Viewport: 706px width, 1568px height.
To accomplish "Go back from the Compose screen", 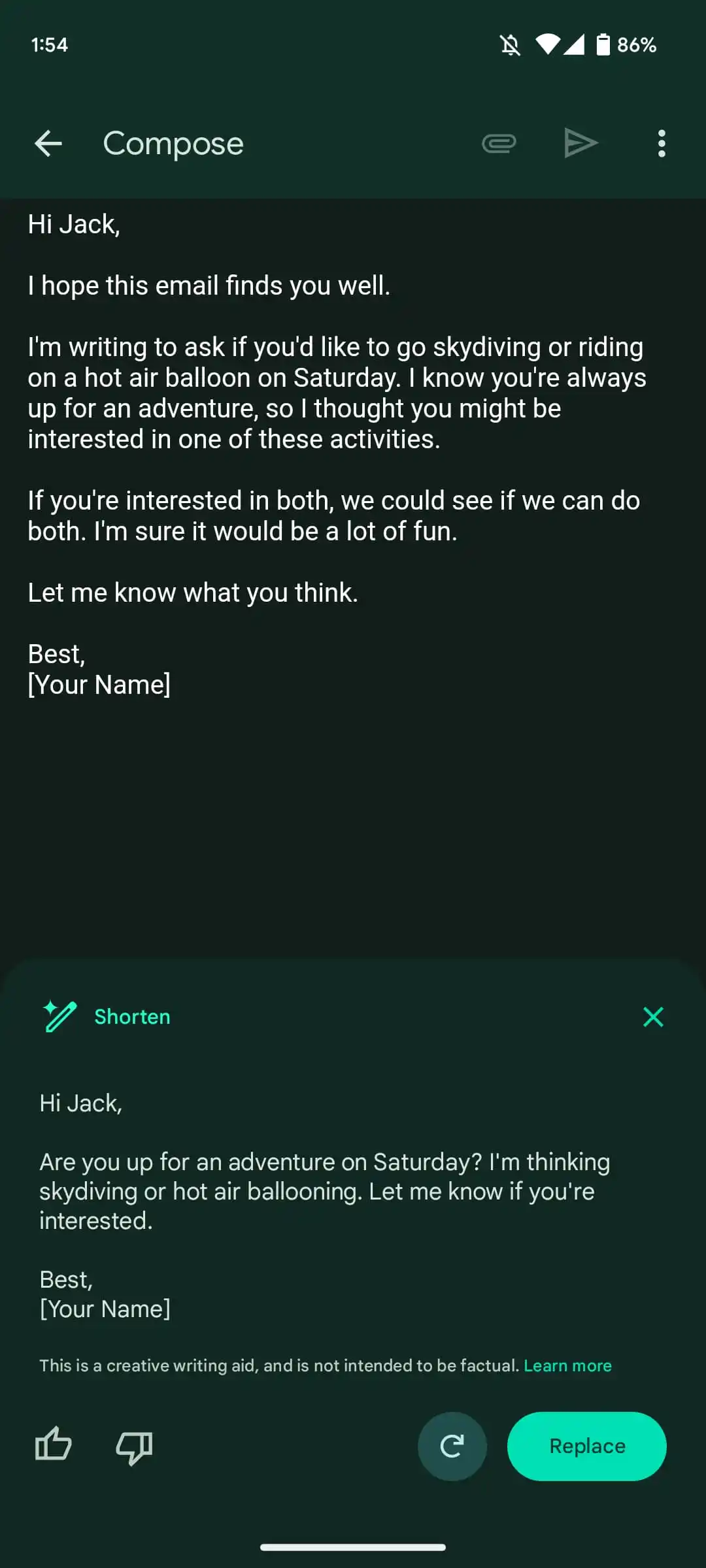I will (48, 144).
